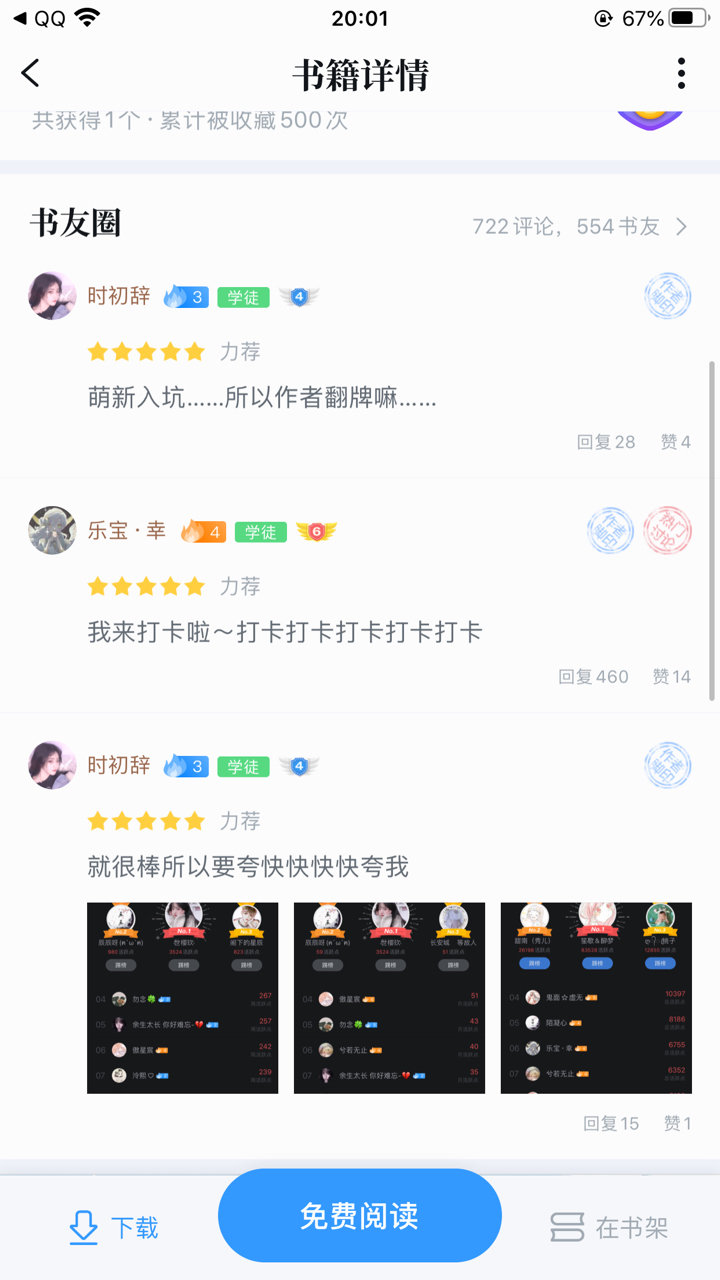Reply to comment with 回复 28

tap(606, 442)
